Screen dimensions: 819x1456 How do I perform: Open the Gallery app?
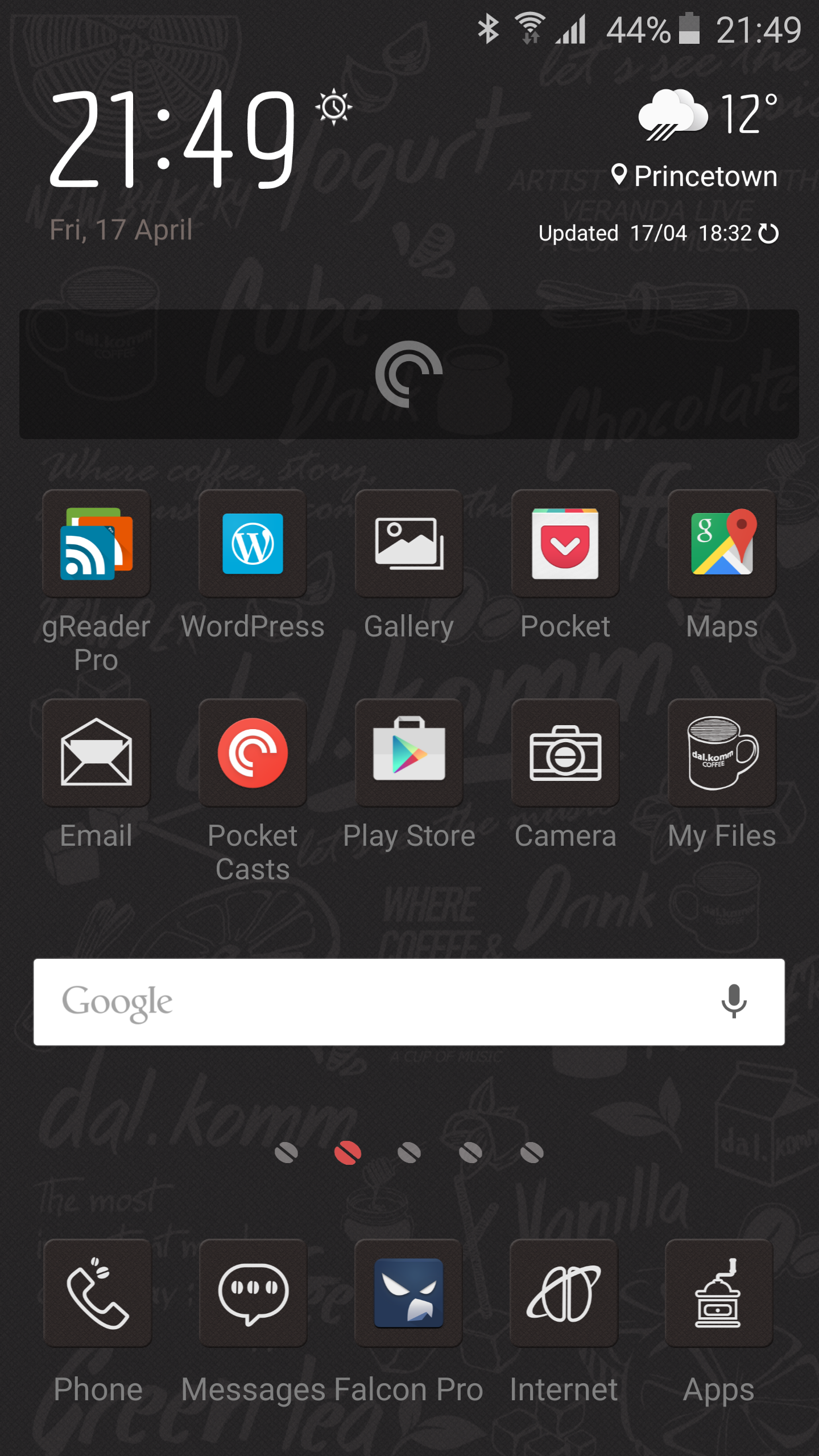[409, 544]
